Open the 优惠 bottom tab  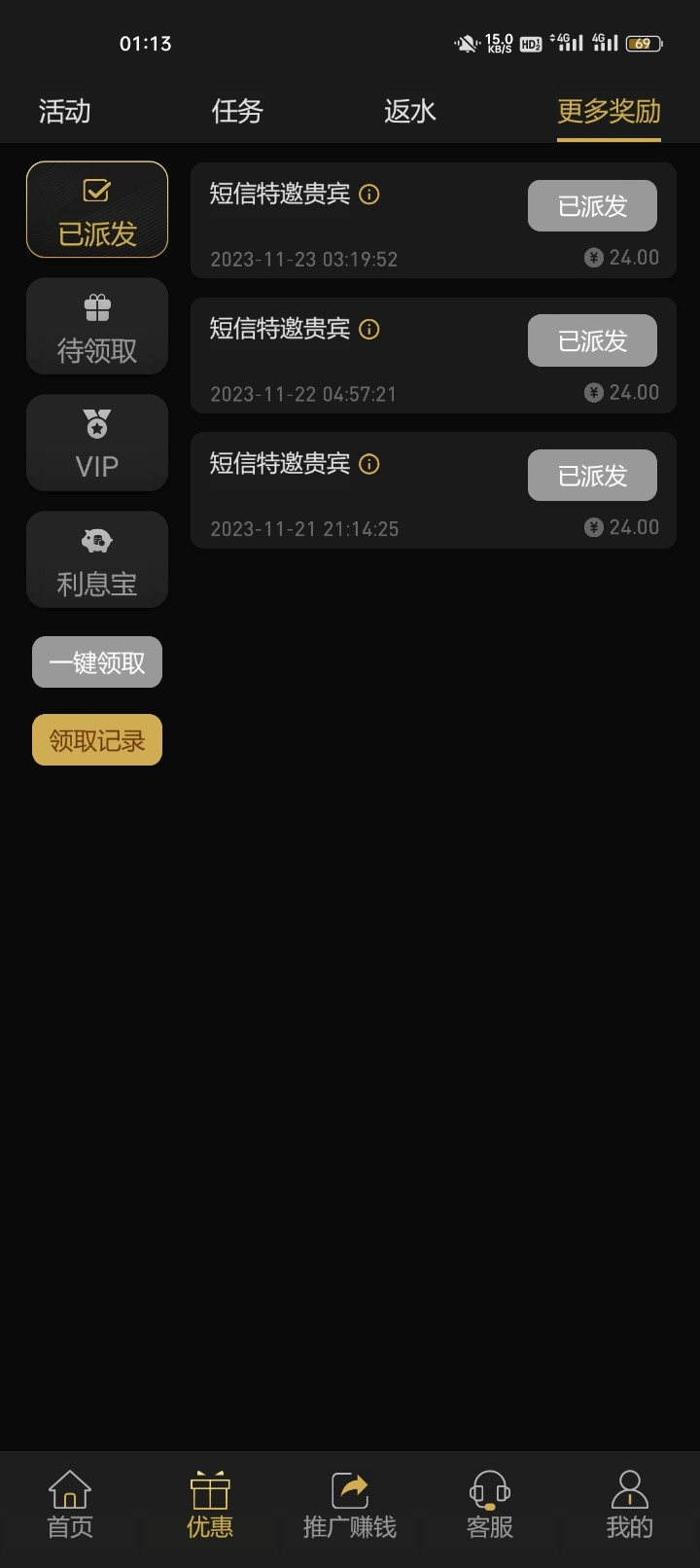tap(210, 1504)
